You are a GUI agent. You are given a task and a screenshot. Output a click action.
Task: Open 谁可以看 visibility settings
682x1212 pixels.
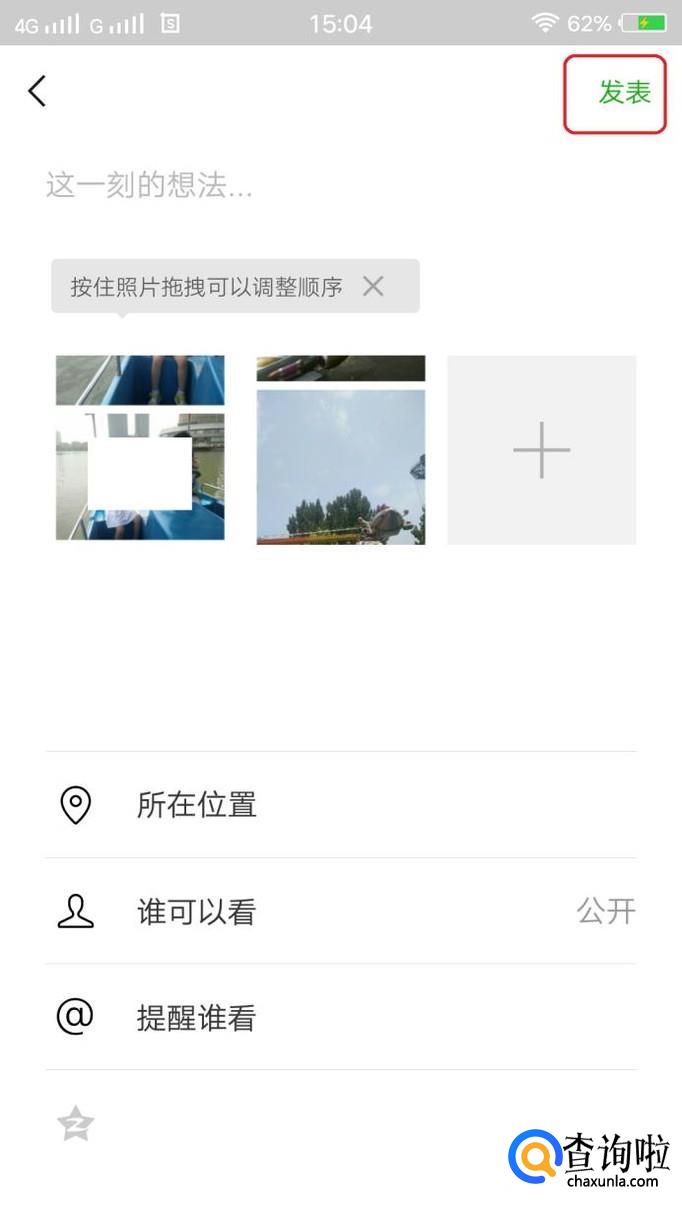pyautogui.click(x=340, y=911)
